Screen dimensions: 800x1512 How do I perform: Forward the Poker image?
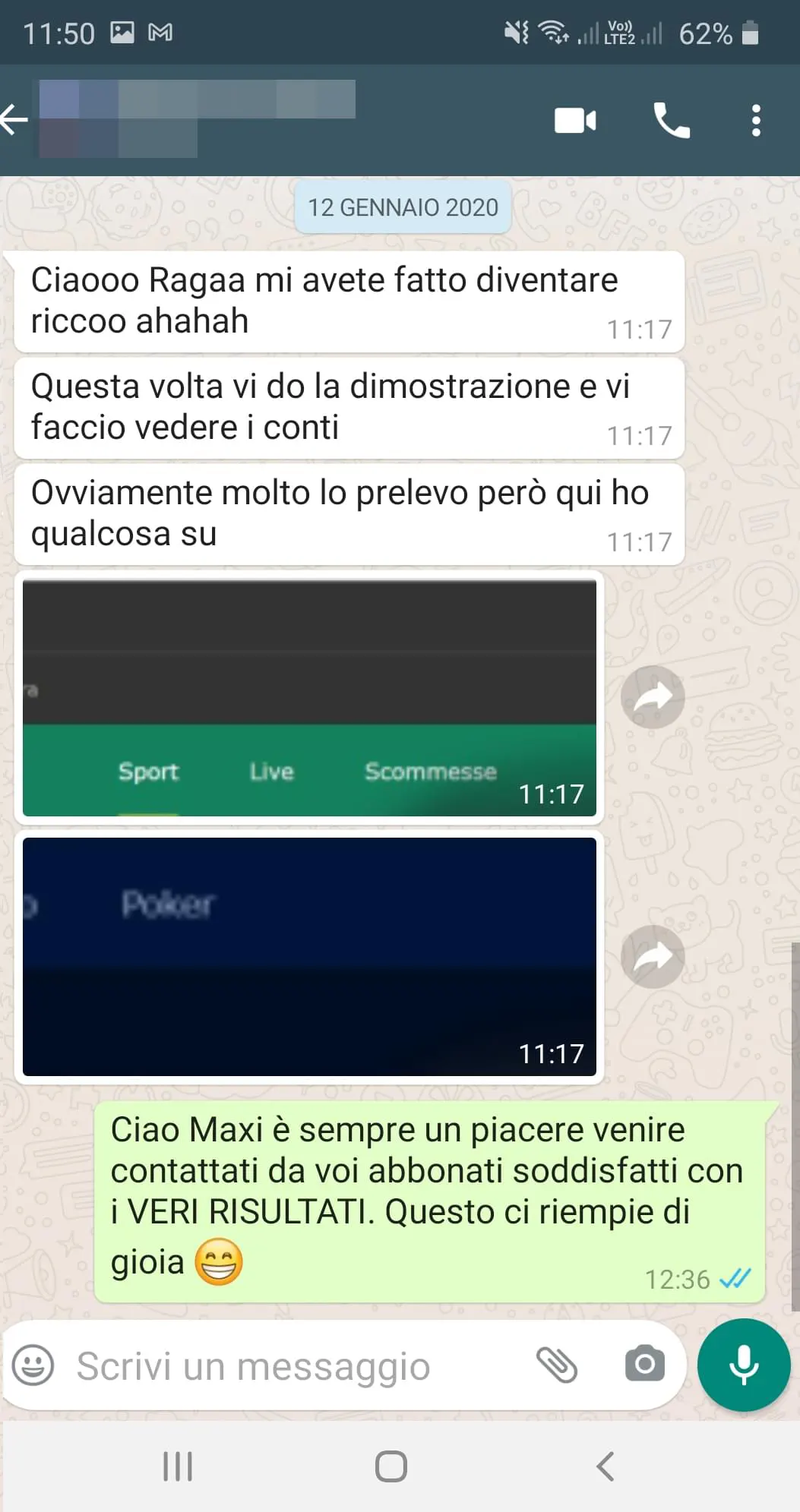pyautogui.click(x=653, y=957)
